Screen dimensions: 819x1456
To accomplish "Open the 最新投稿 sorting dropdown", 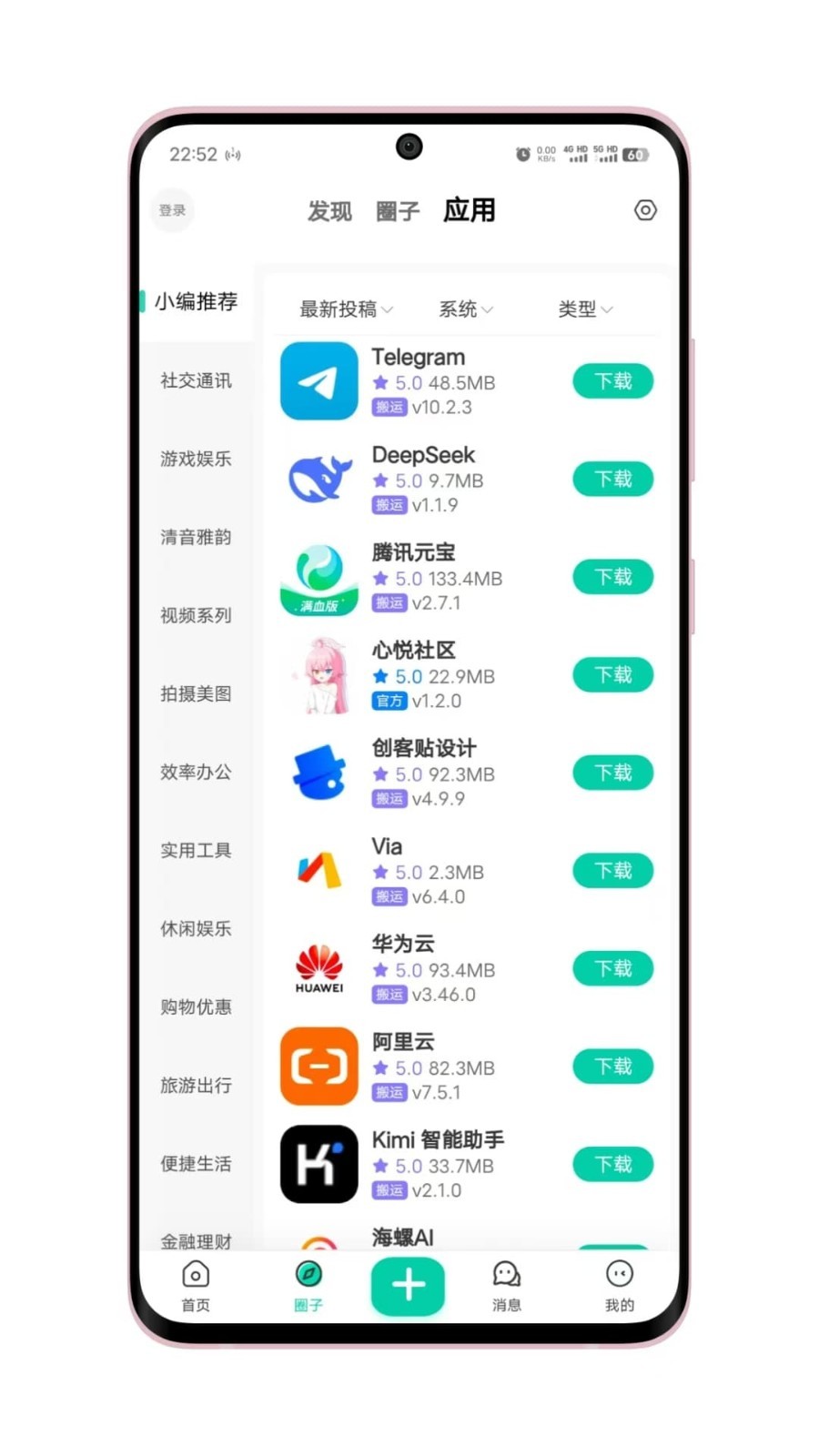I will (344, 308).
